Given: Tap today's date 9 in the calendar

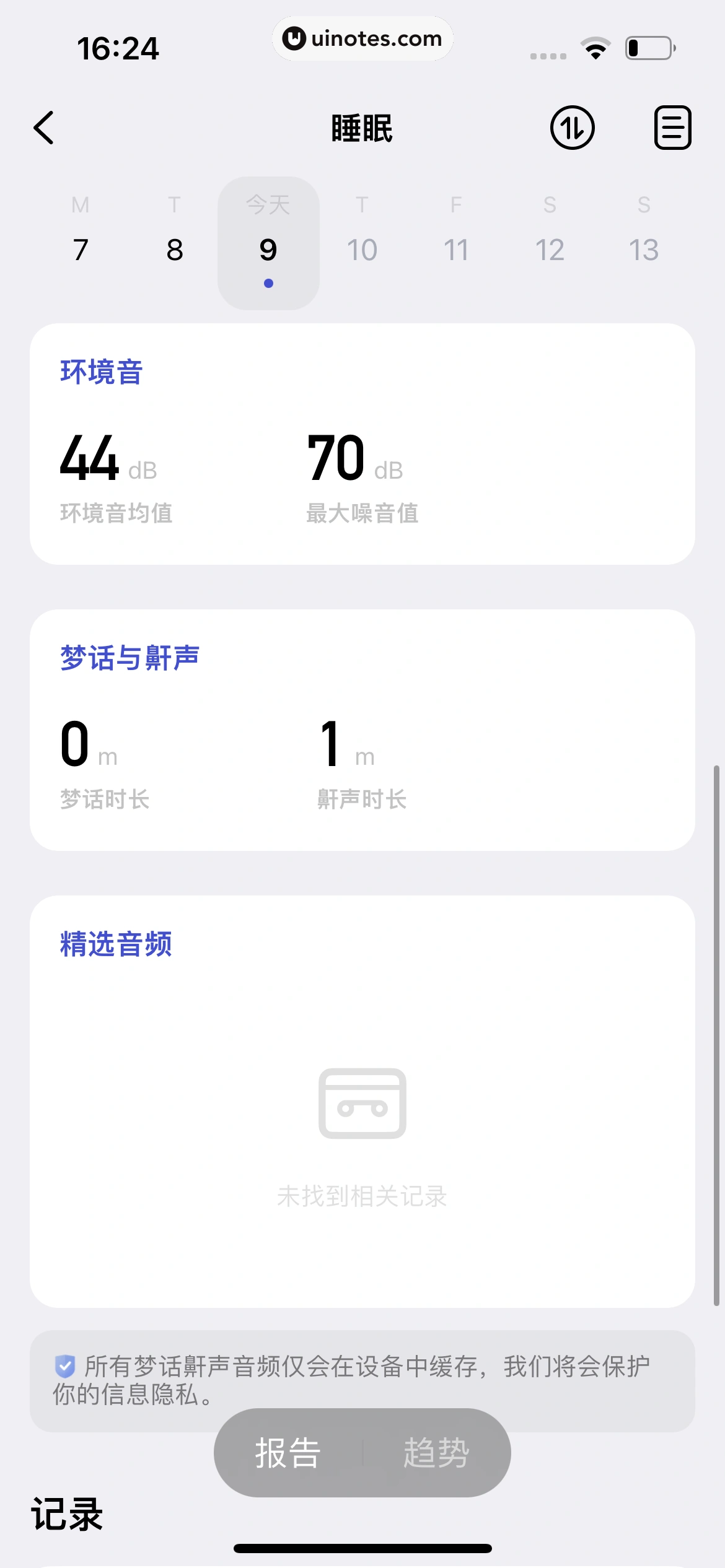Looking at the screenshot, I should click(268, 242).
